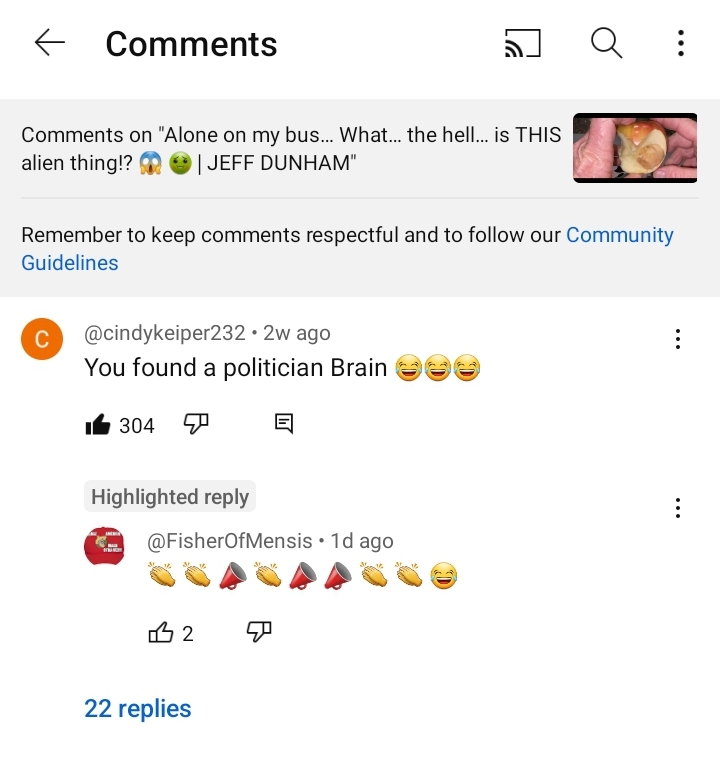Open the Jeff Dunham video thumbnail
Image resolution: width=720 pixels, height=770 pixels.
[635, 148]
